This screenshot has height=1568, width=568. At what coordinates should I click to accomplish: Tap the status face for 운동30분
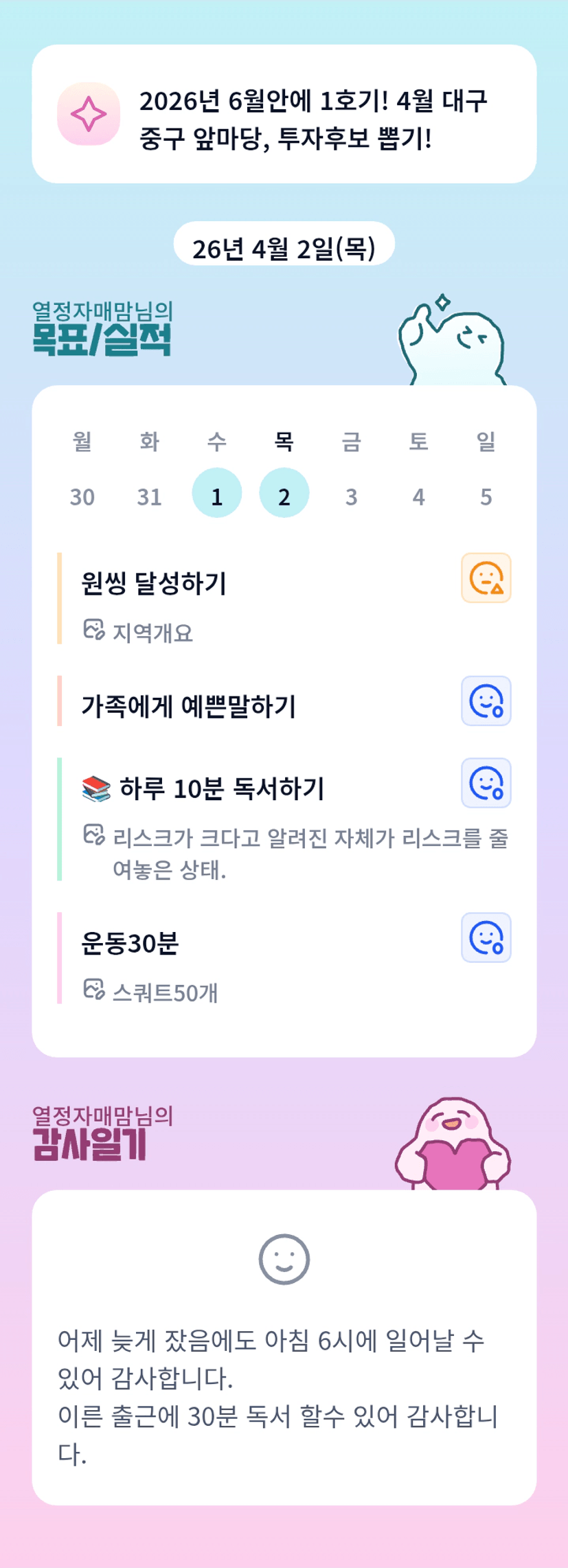[486, 938]
